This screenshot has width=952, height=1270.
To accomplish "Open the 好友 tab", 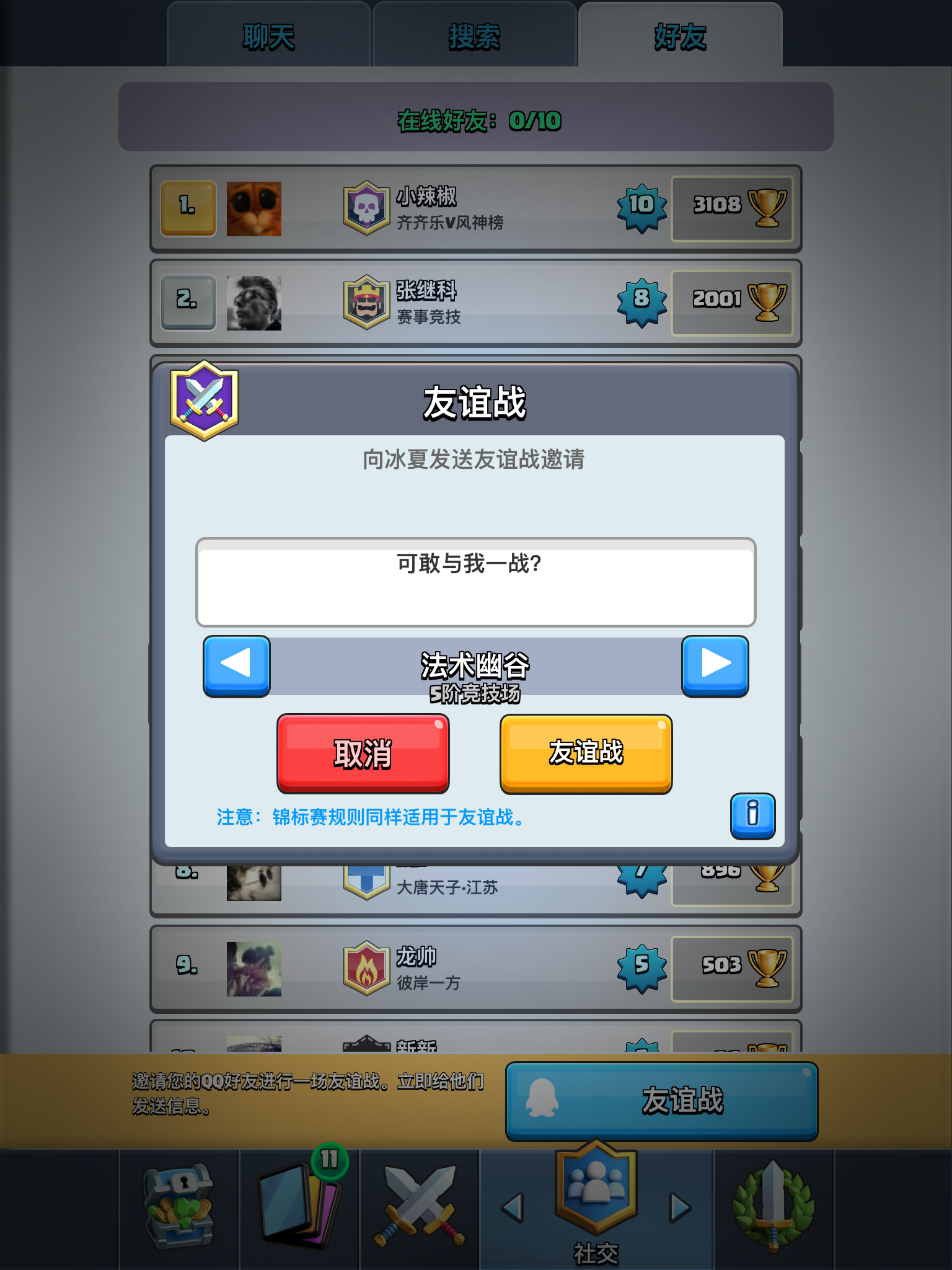I will (680, 37).
